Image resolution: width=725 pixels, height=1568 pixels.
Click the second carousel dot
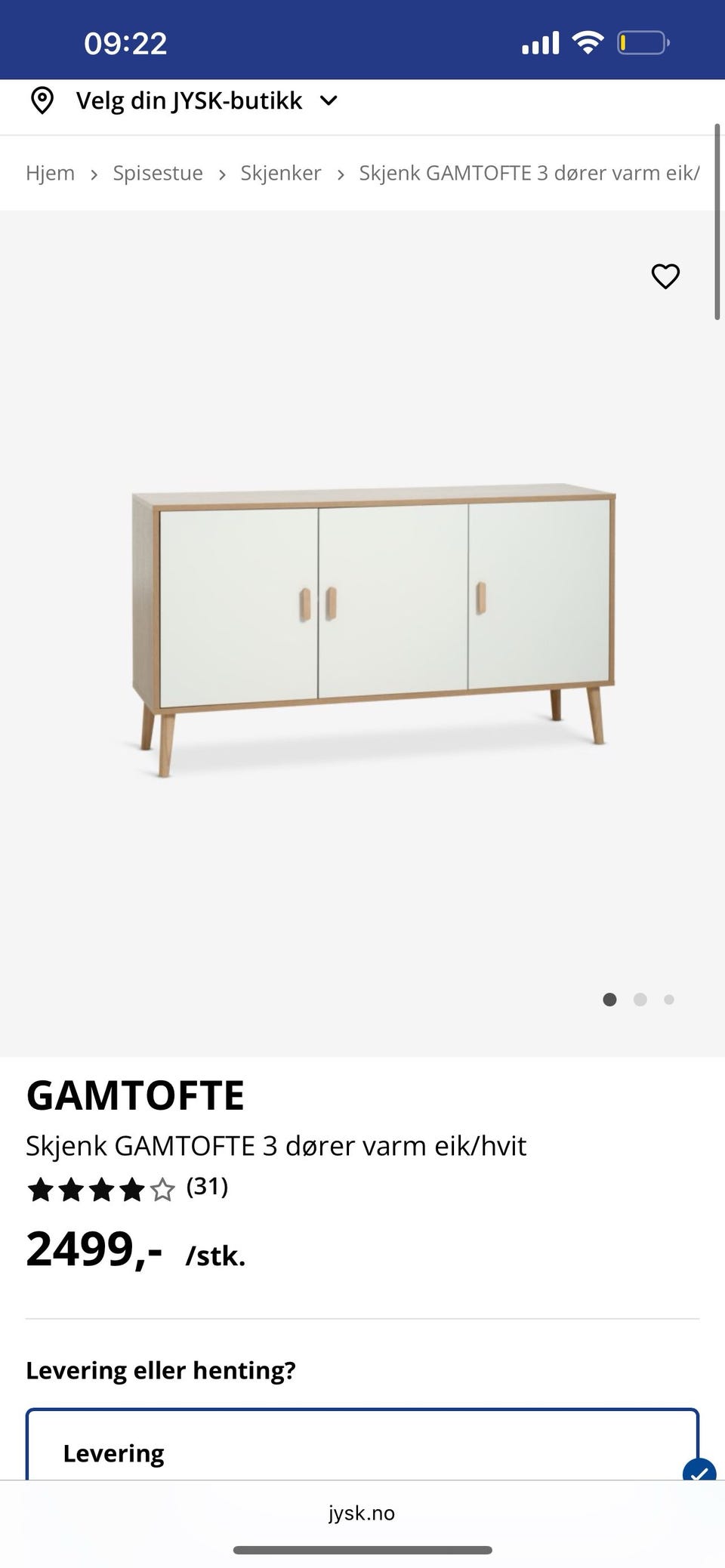coord(640,999)
